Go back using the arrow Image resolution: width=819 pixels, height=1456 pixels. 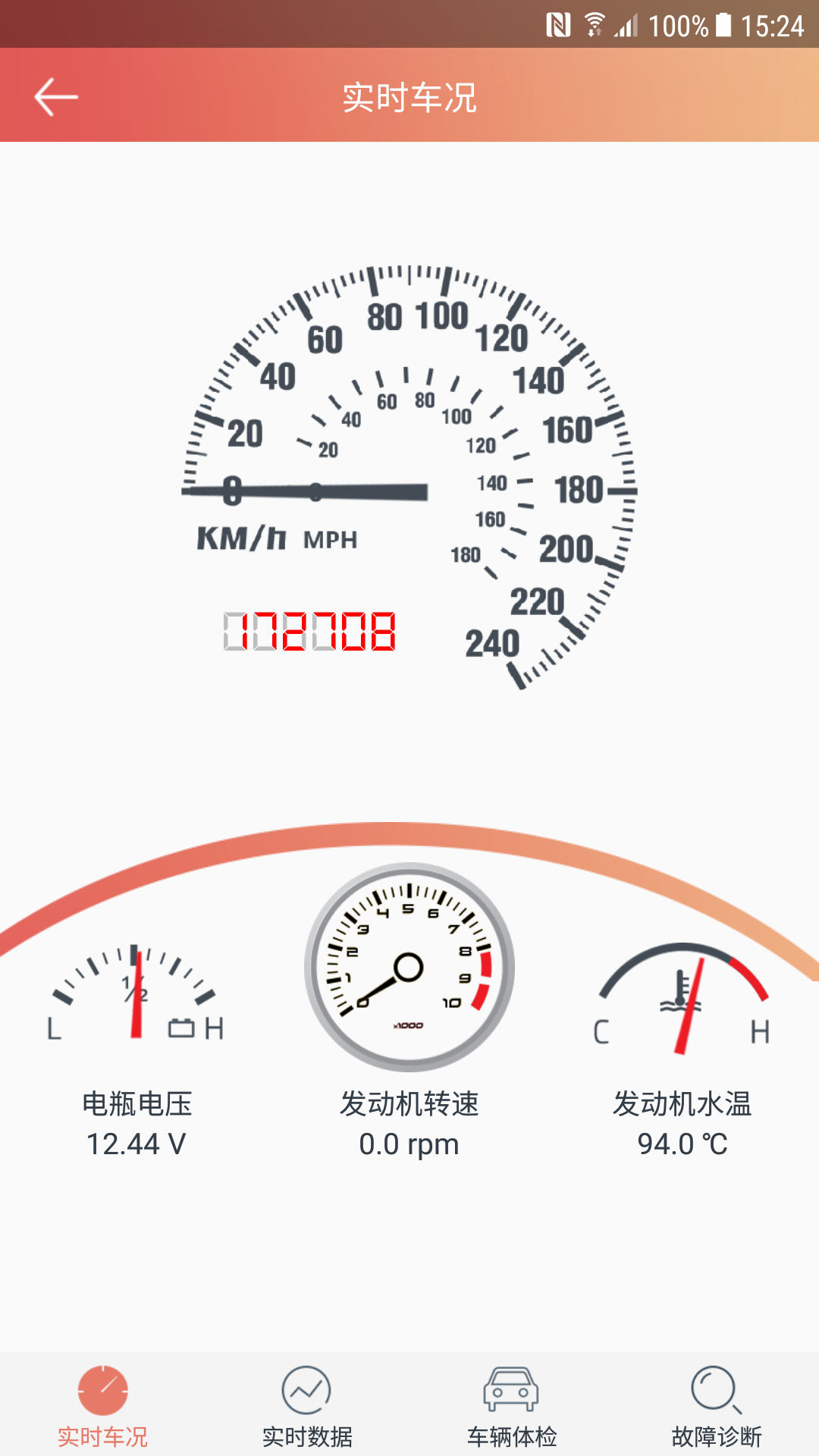click(x=56, y=96)
